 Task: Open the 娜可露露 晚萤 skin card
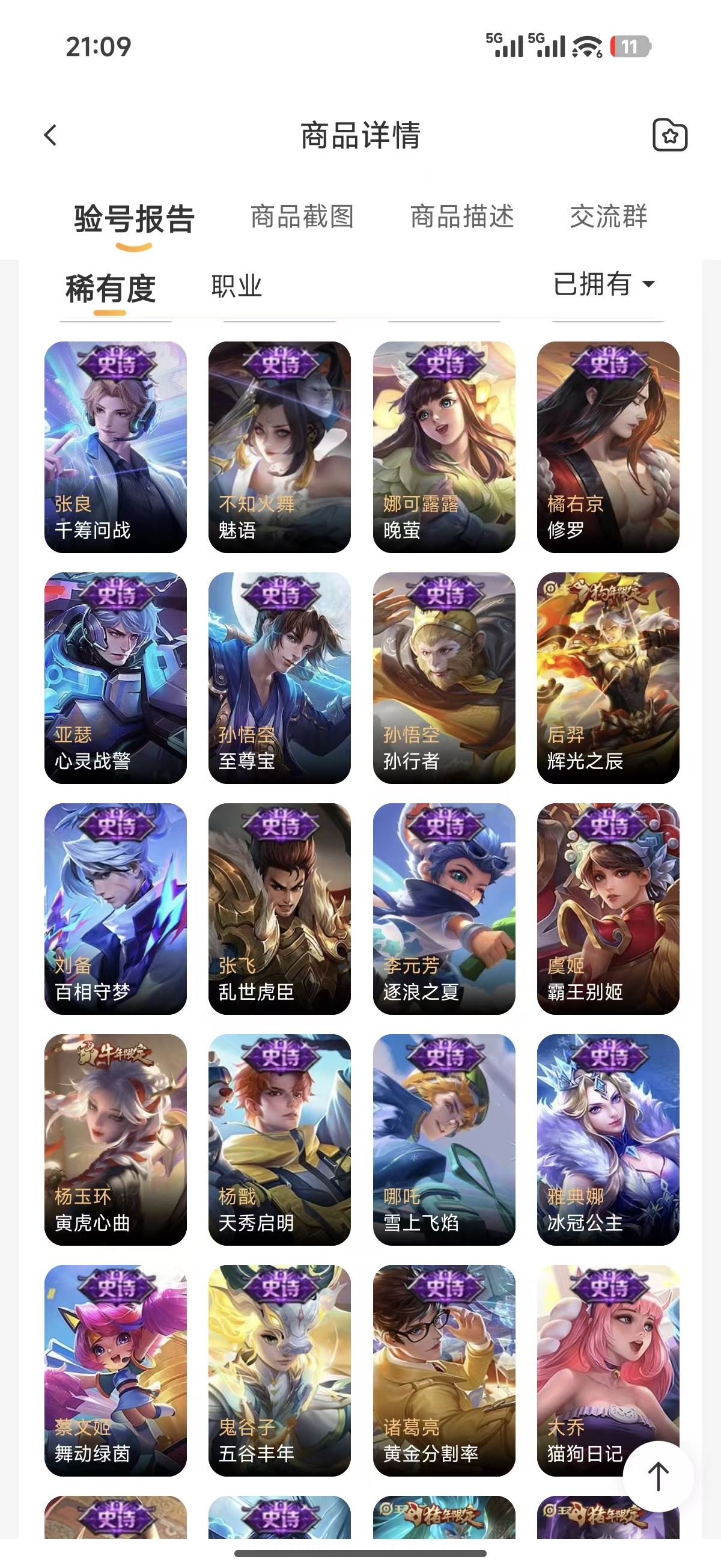(443, 447)
